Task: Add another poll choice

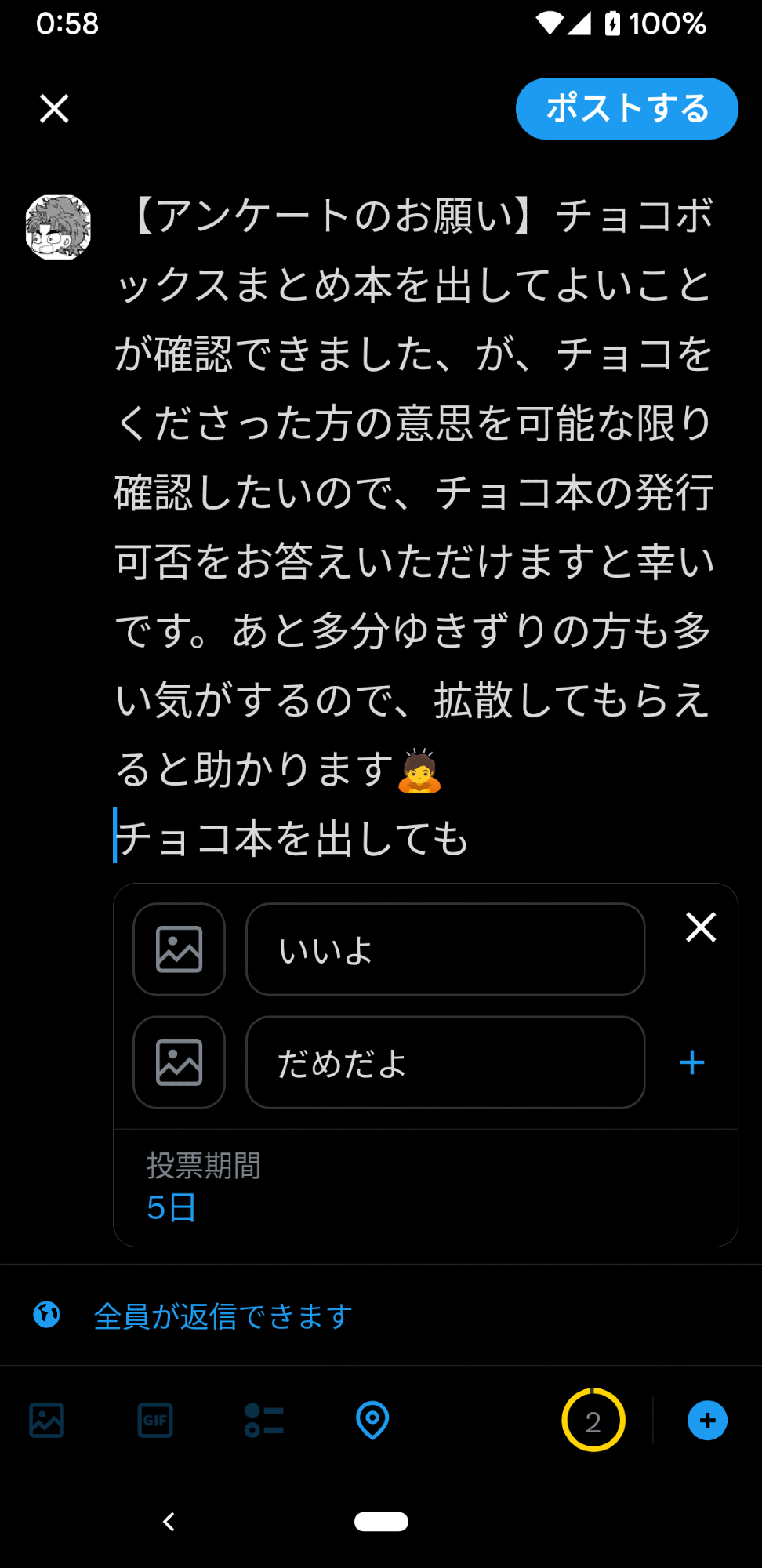Action: pyautogui.click(x=691, y=1062)
